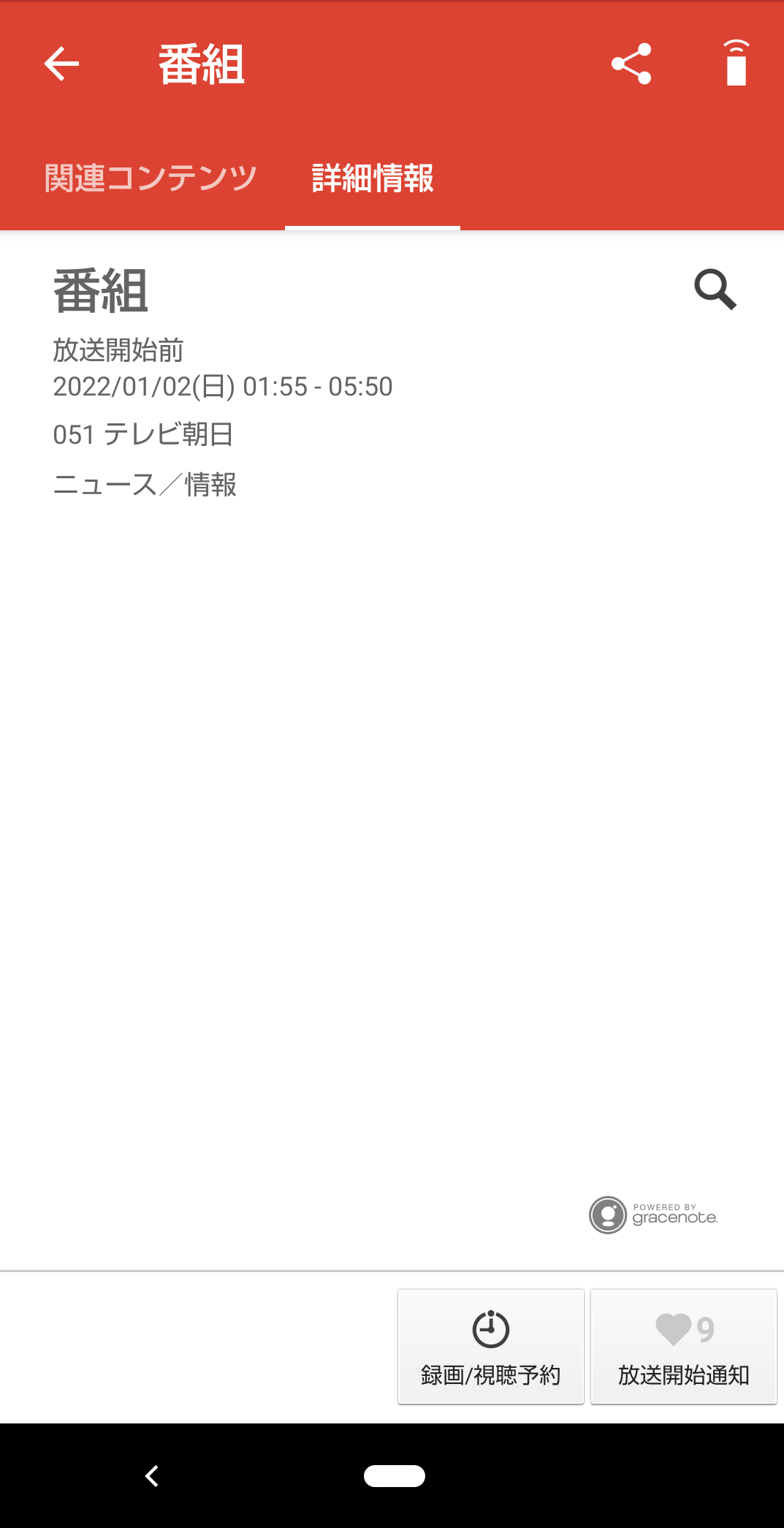Select the 詳細情報 tab
Image resolution: width=784 pixels, height=1528 pixels.
pos(373,178)
